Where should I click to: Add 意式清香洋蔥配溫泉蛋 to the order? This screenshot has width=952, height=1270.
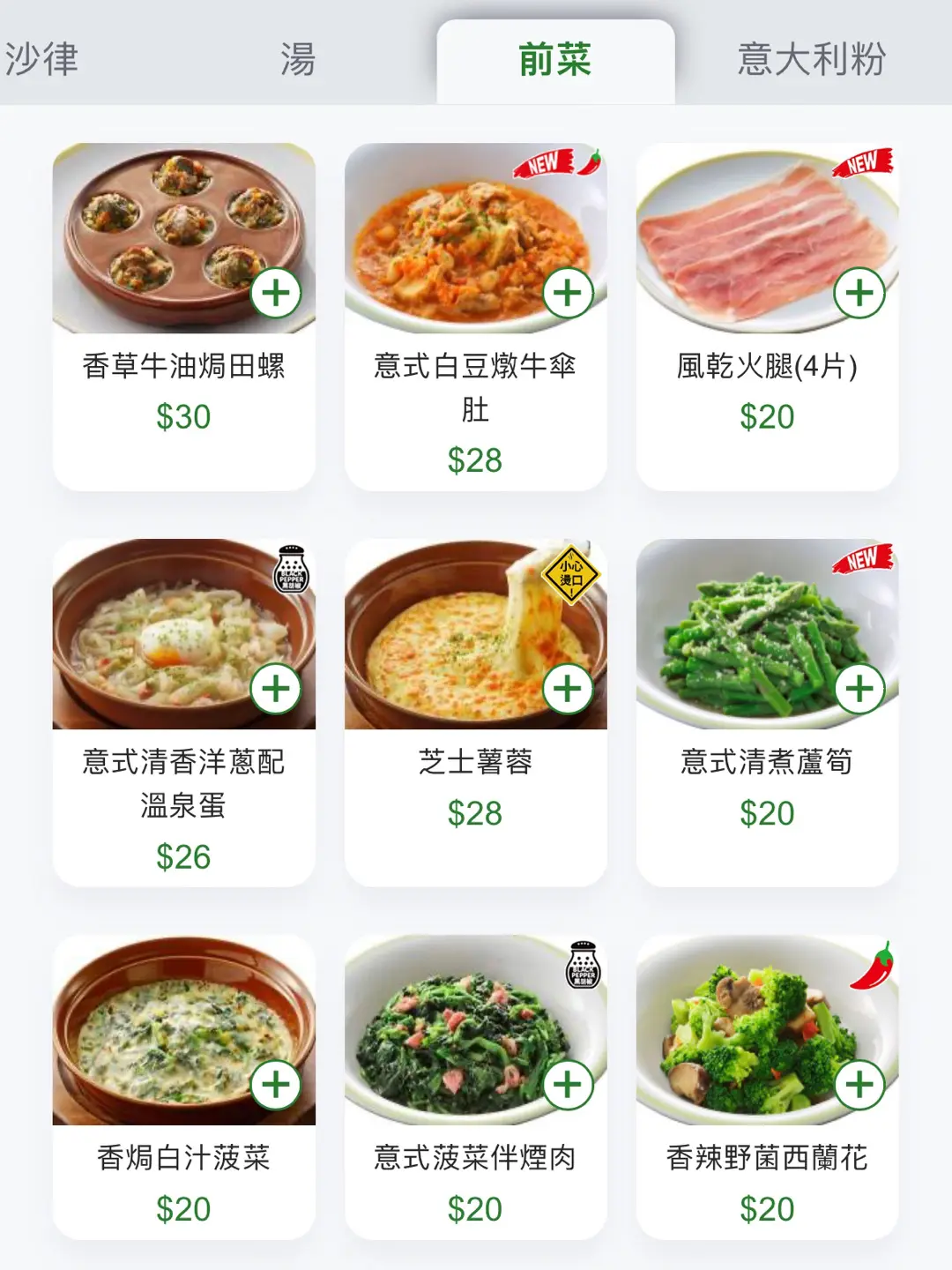coord(276,689)
